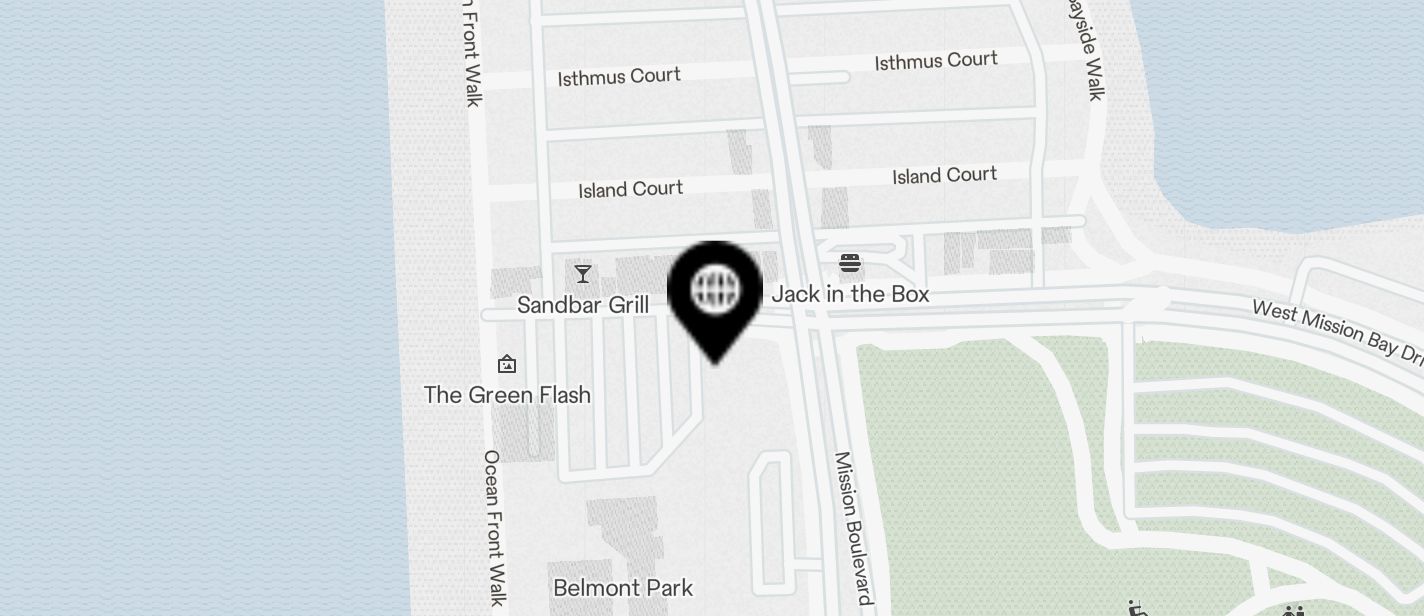
Task: Tap the black globe location pin
Action: point(715,292)
